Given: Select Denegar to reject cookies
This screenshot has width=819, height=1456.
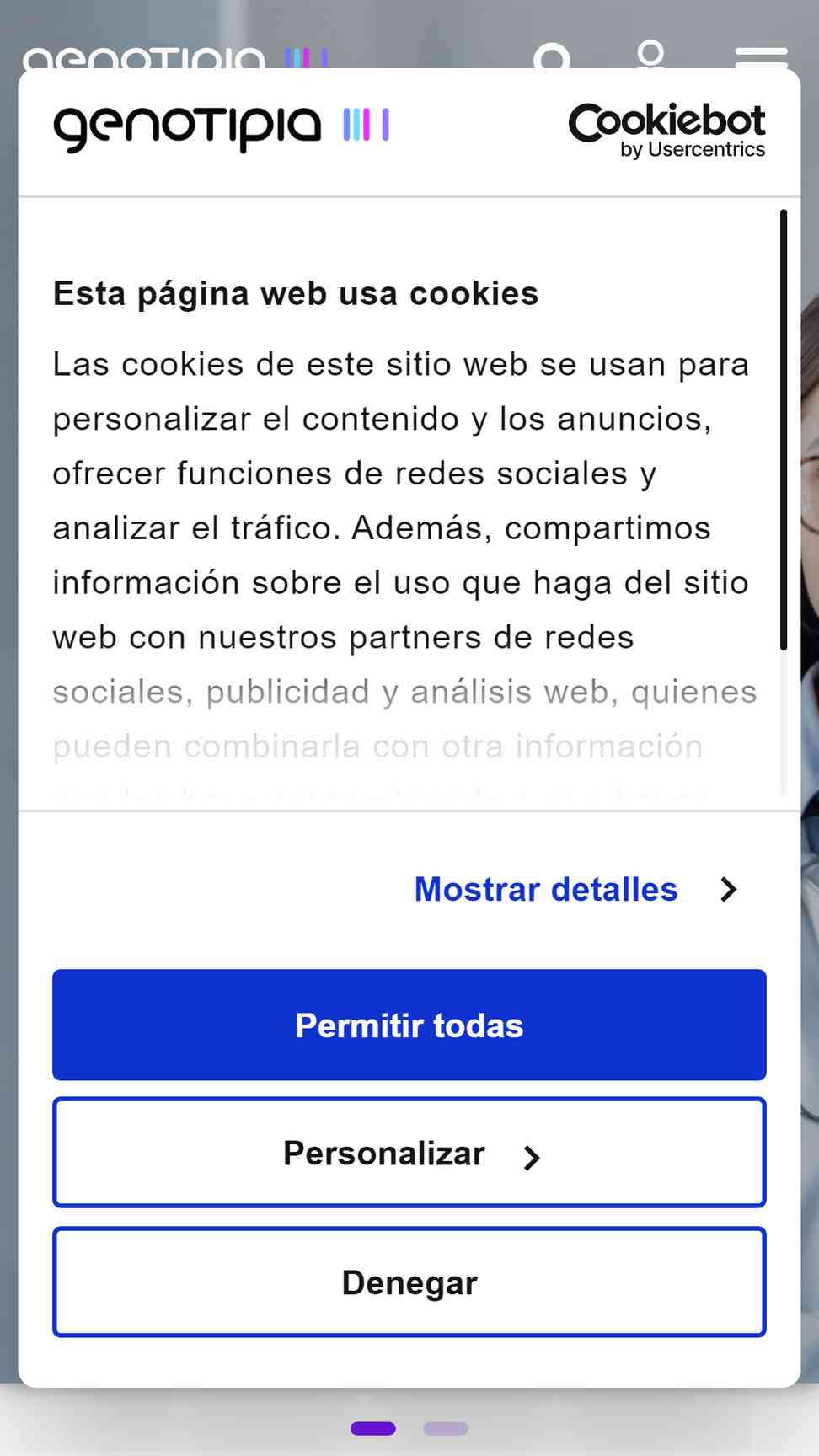Looking at the screenshot, I should 409,1282.
